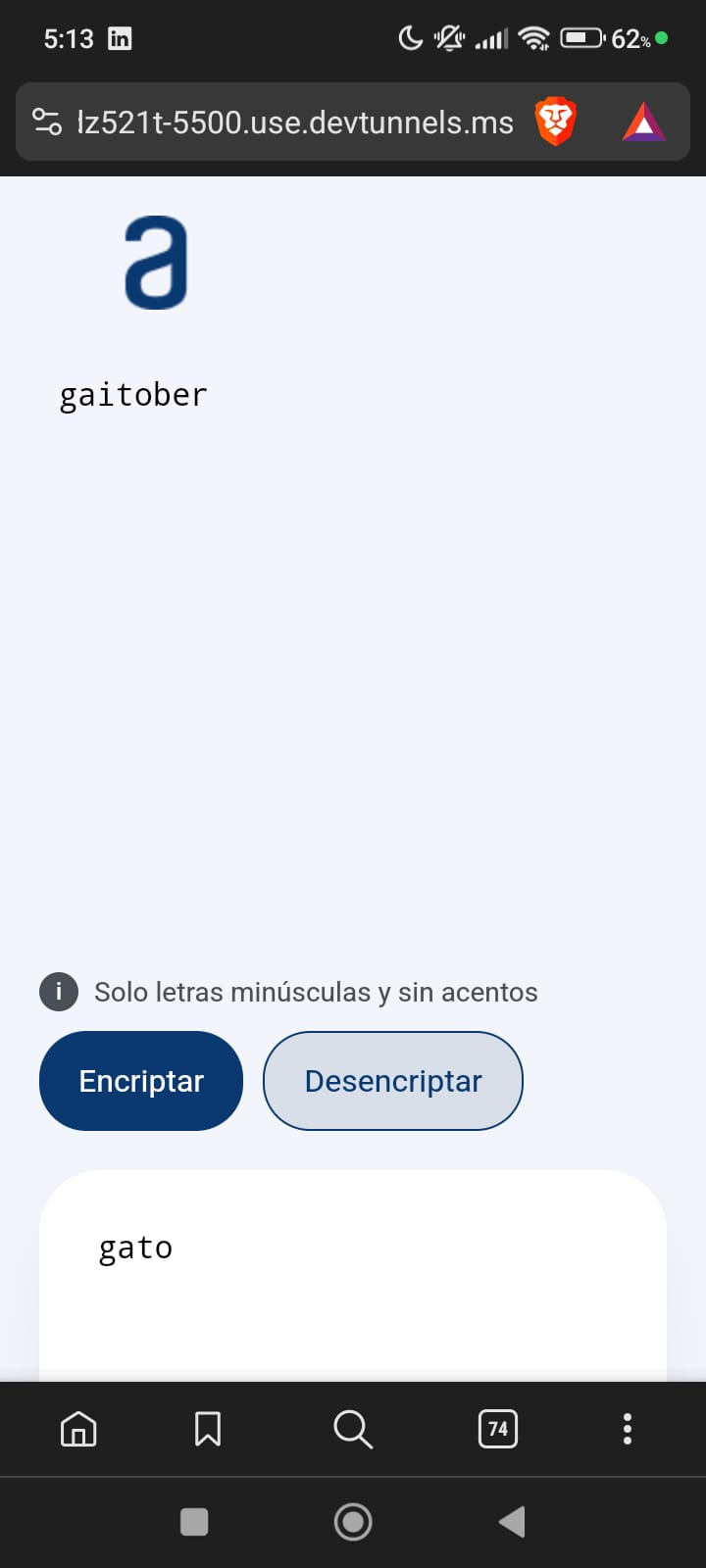Open the browser address bar
Viewport: 706px width, 1568px height.
(294, 122)
